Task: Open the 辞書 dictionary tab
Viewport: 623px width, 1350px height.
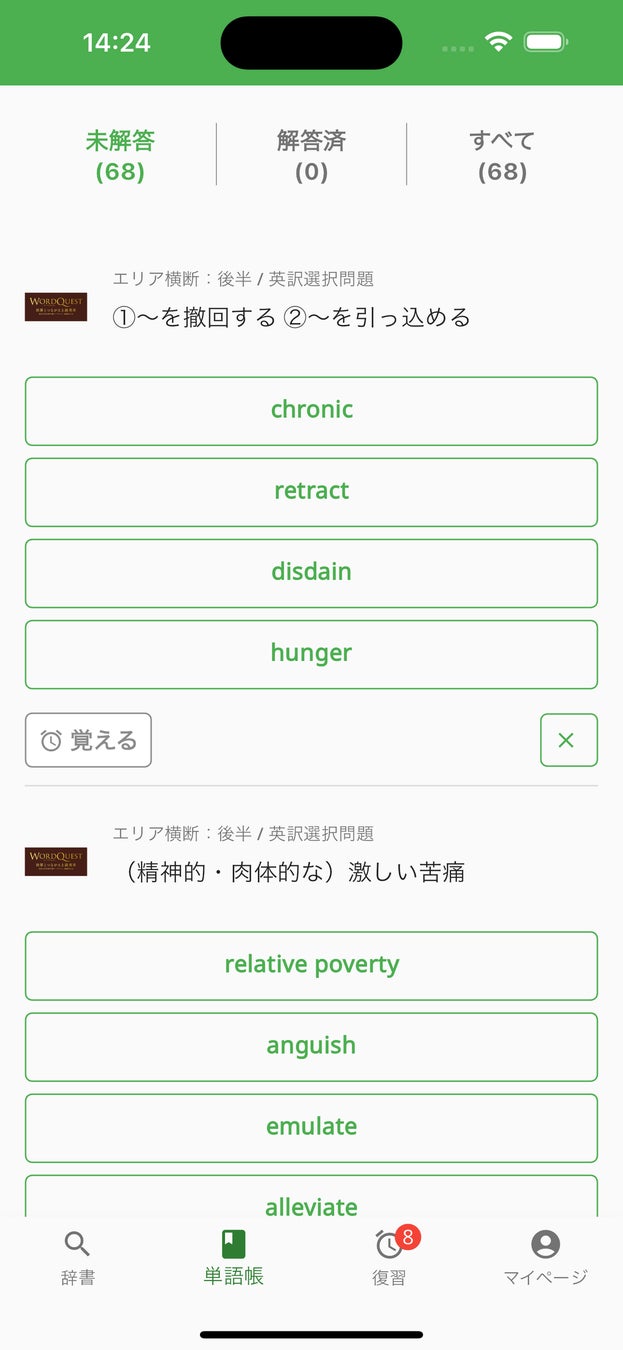Action: tap(78, 1257)
